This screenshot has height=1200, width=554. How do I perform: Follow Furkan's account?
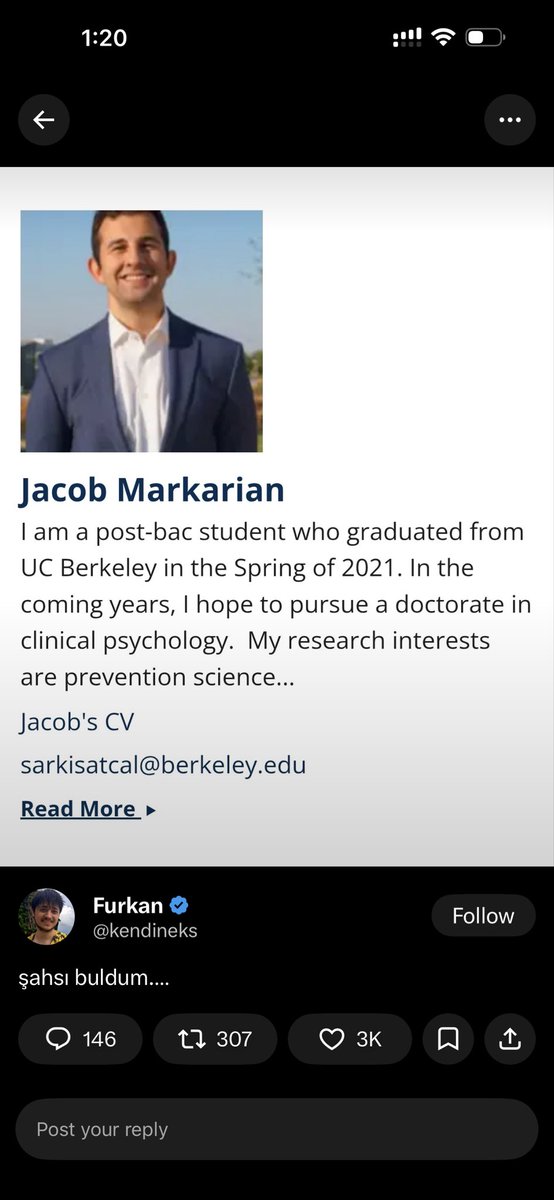click(483, 916)
